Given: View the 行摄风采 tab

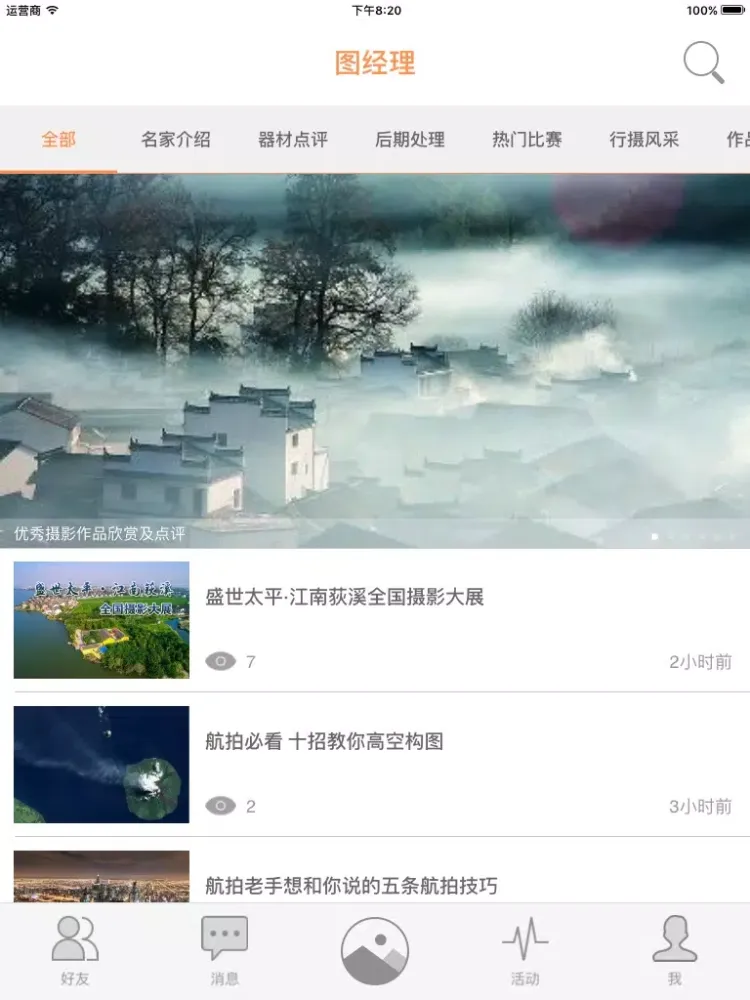Looking at the screenshot, I should [x=644, y=140].
